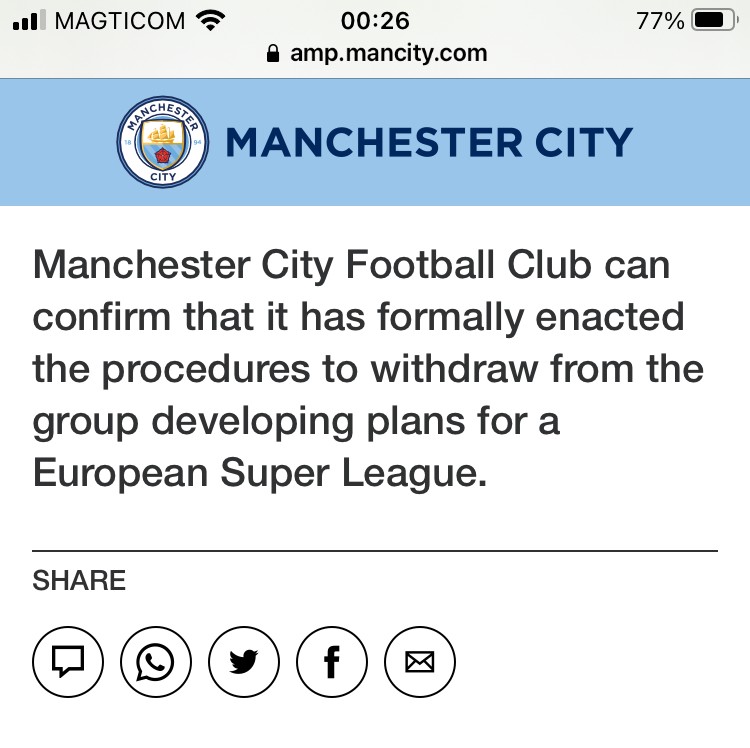Image resolution: width=750 pixels, height=748 pixels.
Task: Tap the amp.mancity.com address bar
Action: pyautogui.click(x=376, y=54)
